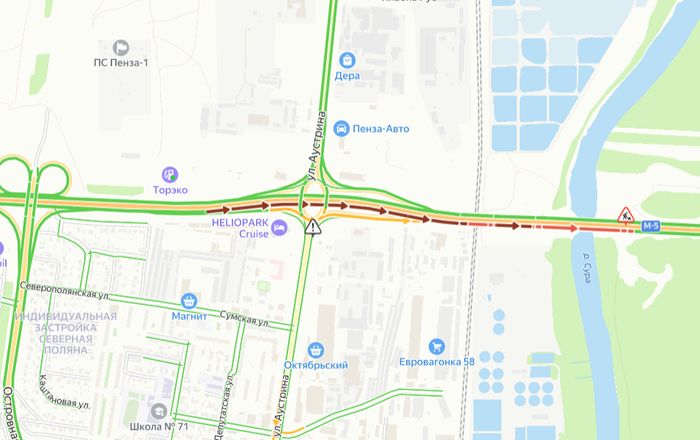Open the Дера shop marker
The image size is (700, 440).
pyautogui.click(x=347, y=61)
